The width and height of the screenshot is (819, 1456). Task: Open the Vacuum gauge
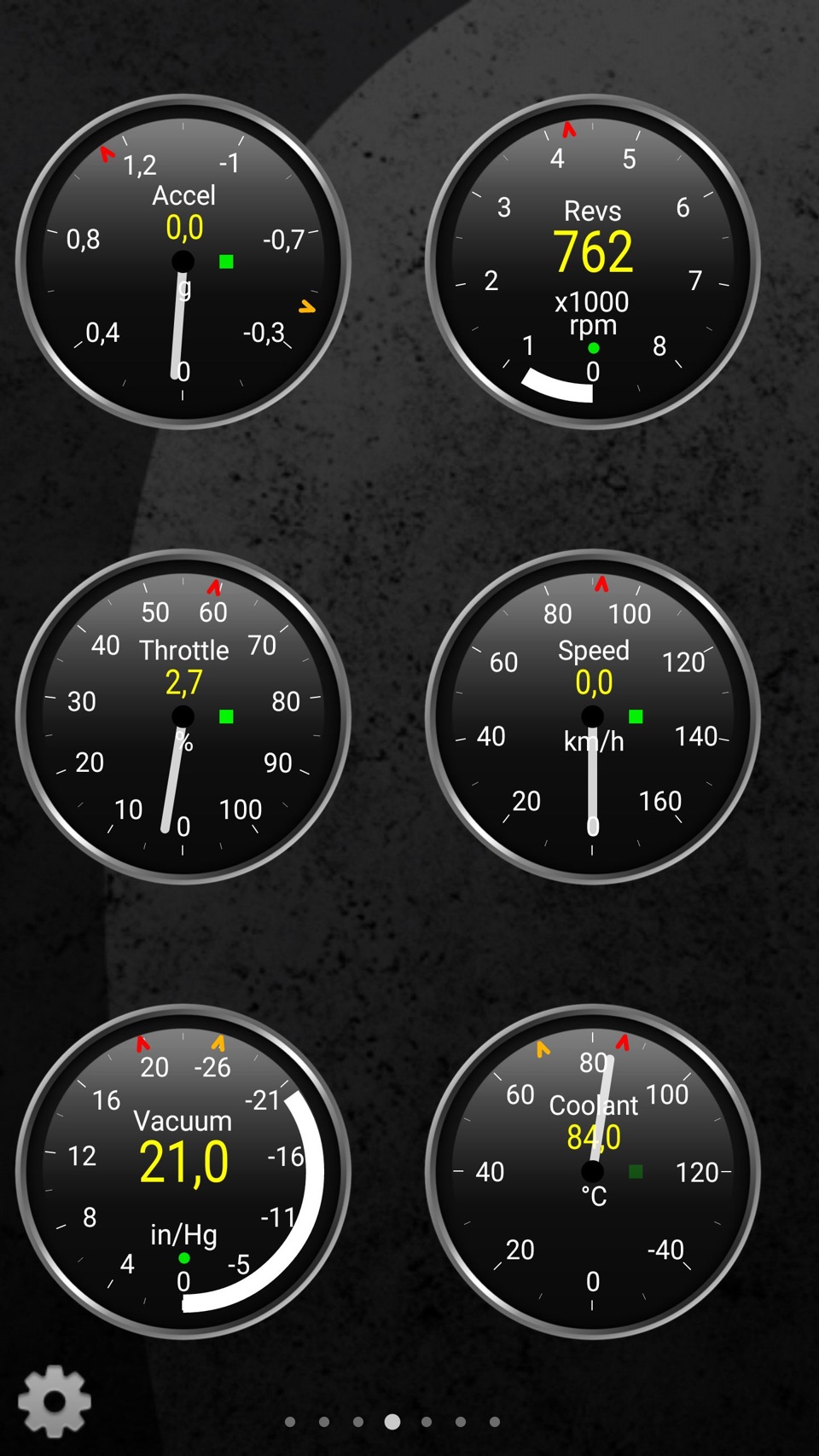(x=183, y=1171)
